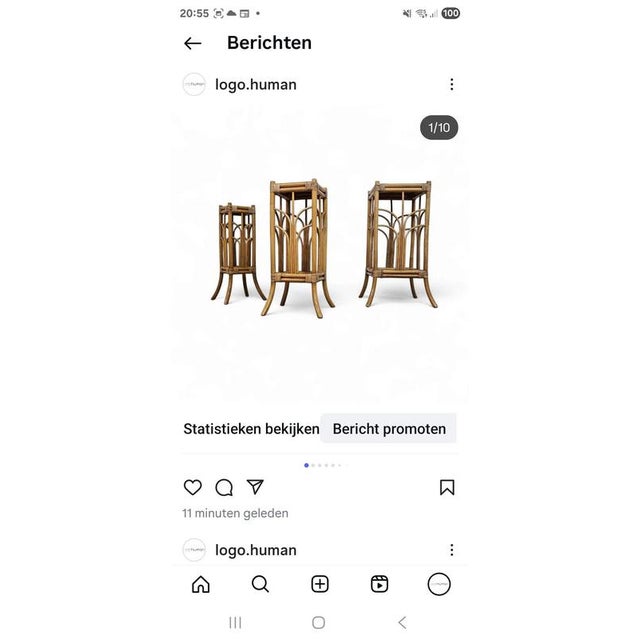640x640 pixels.
Task: Switch to the Reels tab
Action: (x=379, y=584)
